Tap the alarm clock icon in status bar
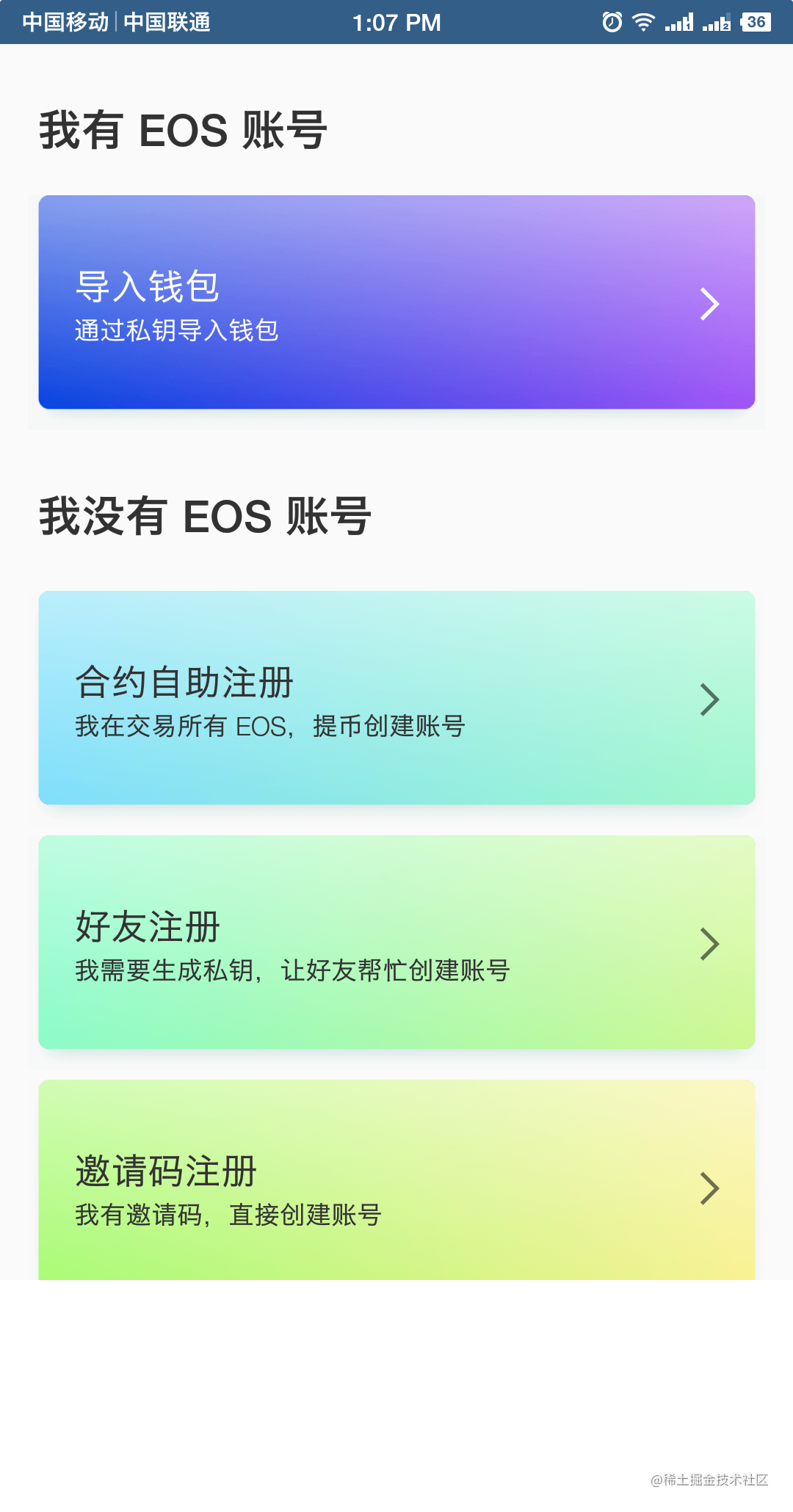 611,22
